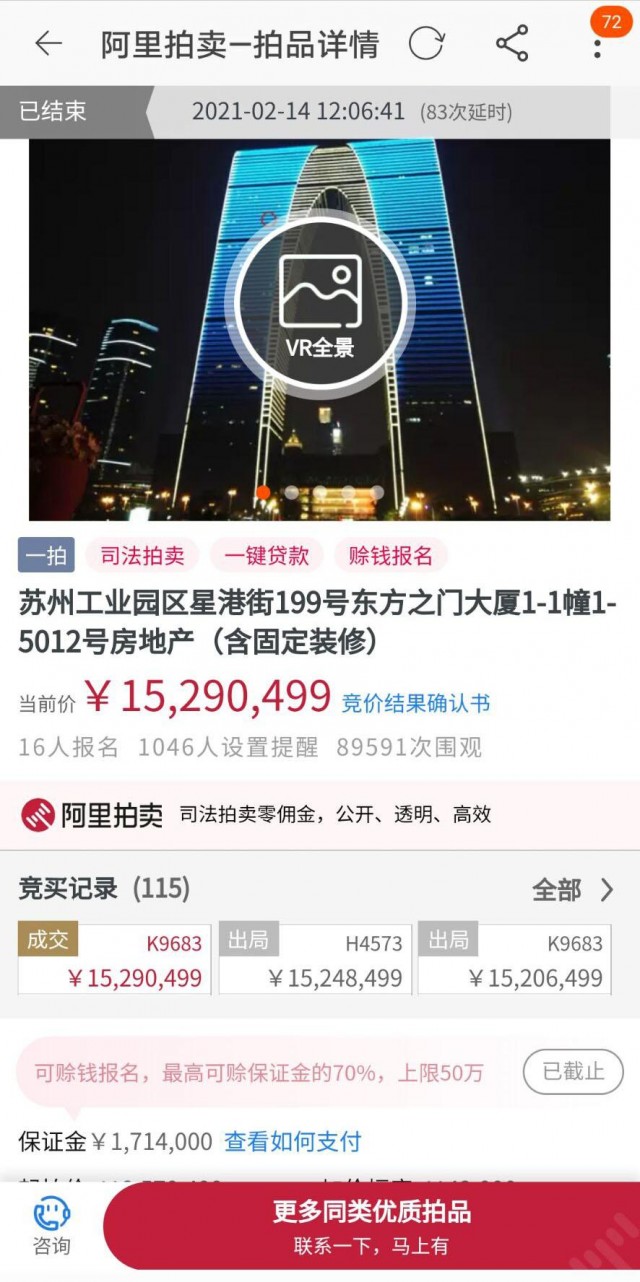This screenshot has height=1282, width=640.
Task: Open the winning bid ¥15,290,499 record
Action: pyautogui.click(x=114, y=960)
